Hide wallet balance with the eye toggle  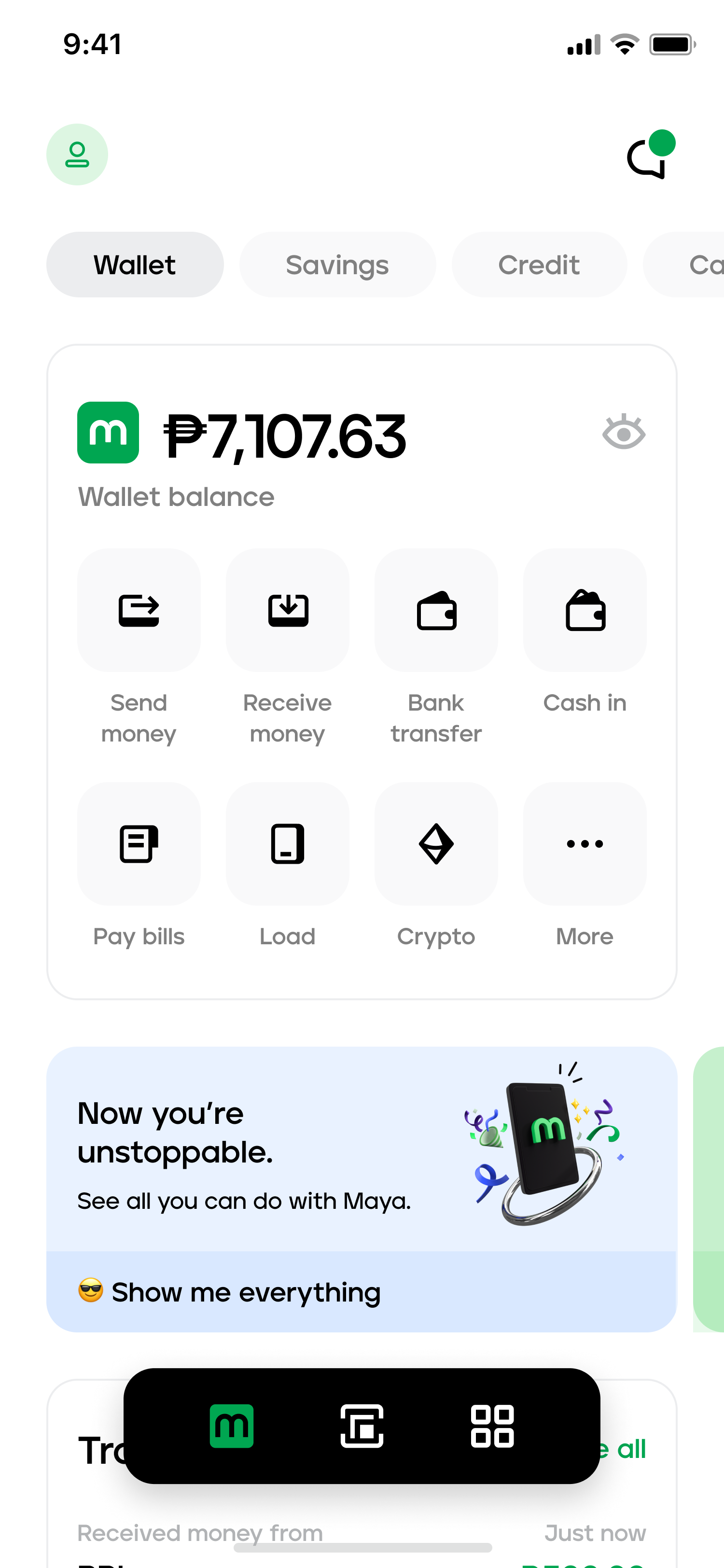[624, 432]
